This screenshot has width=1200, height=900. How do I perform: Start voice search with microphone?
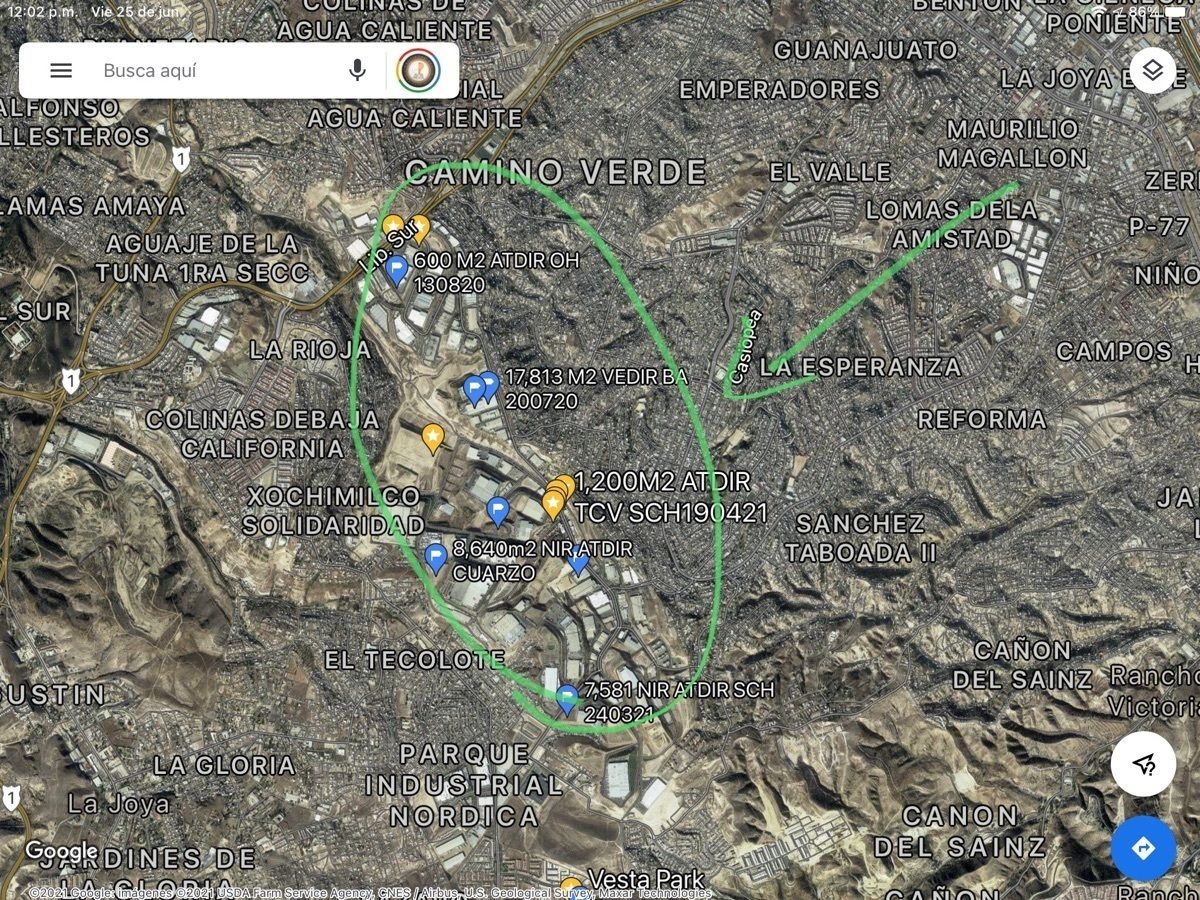point(357,70)
